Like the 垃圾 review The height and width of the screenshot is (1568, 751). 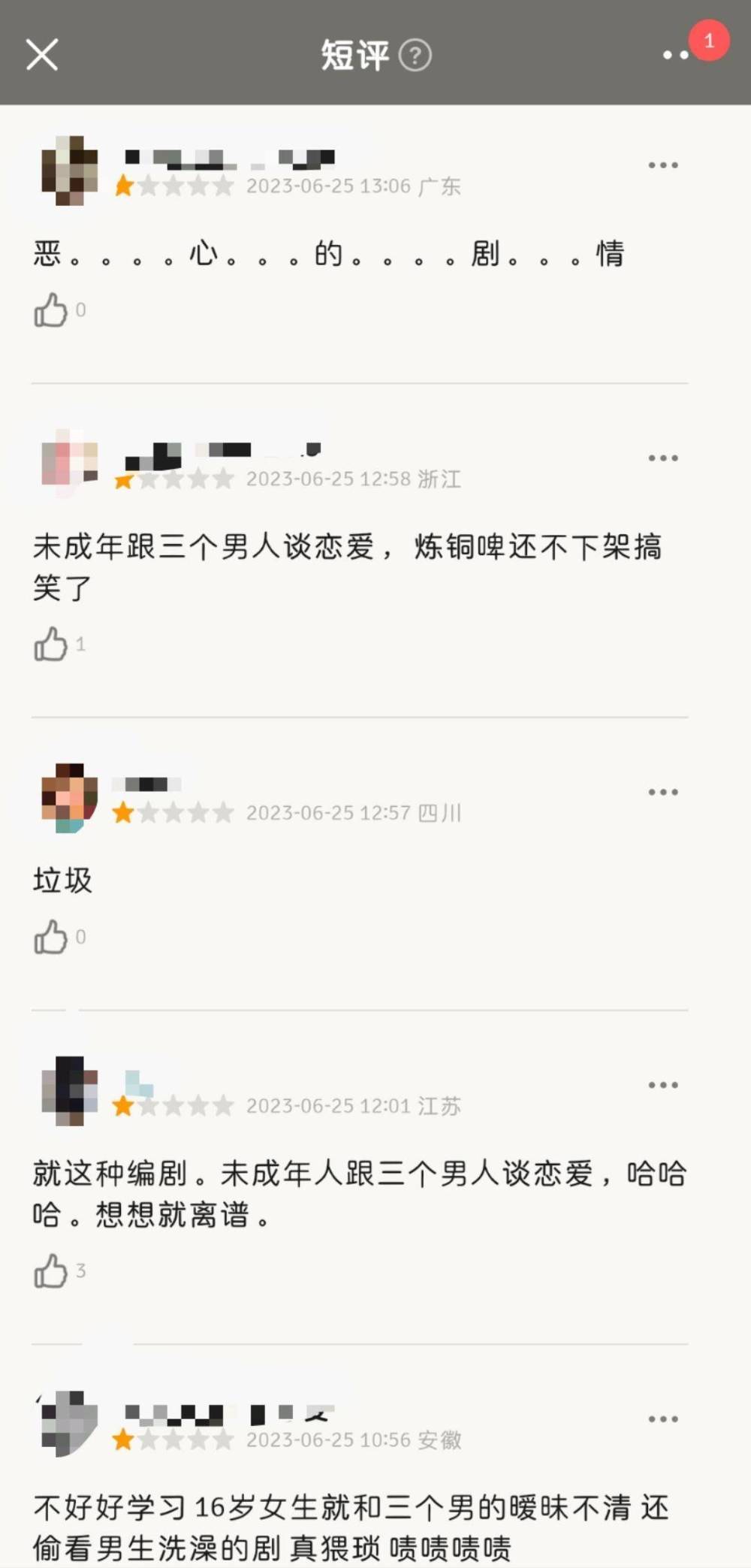coord(51,937)
